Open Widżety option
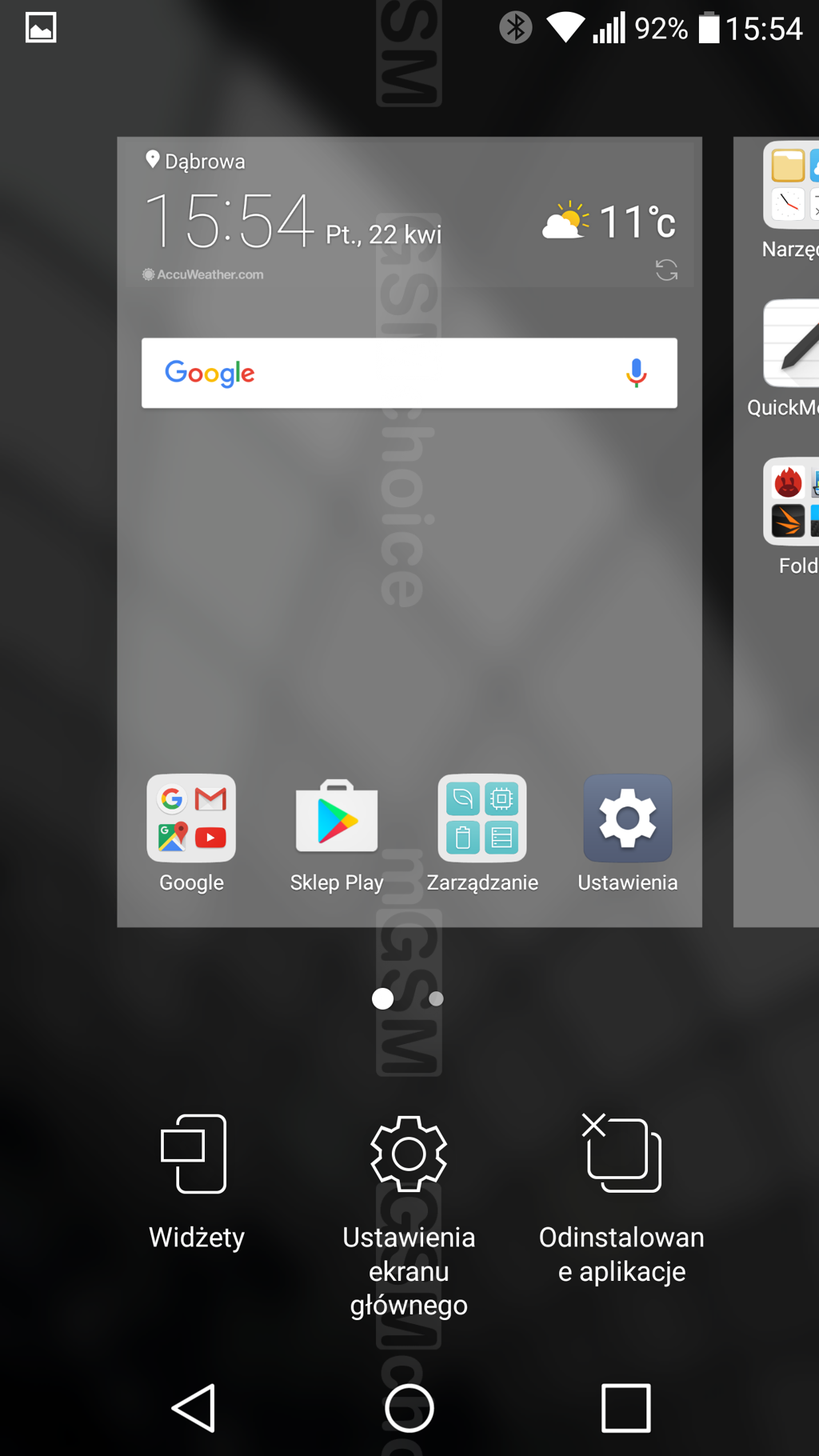This screenshot has height=1456, width=819. (x=196, y=1180)
